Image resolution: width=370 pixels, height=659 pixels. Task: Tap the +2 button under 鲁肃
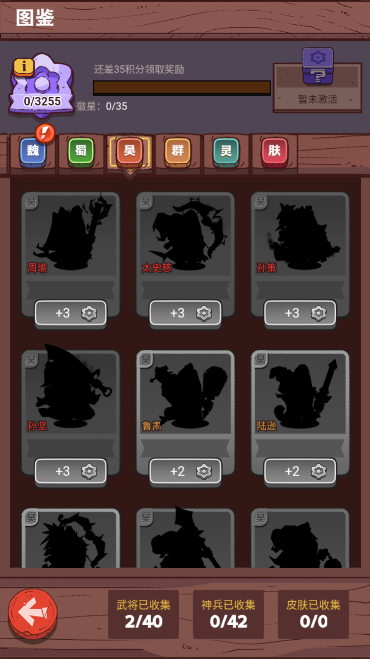[x=185, y=472]
